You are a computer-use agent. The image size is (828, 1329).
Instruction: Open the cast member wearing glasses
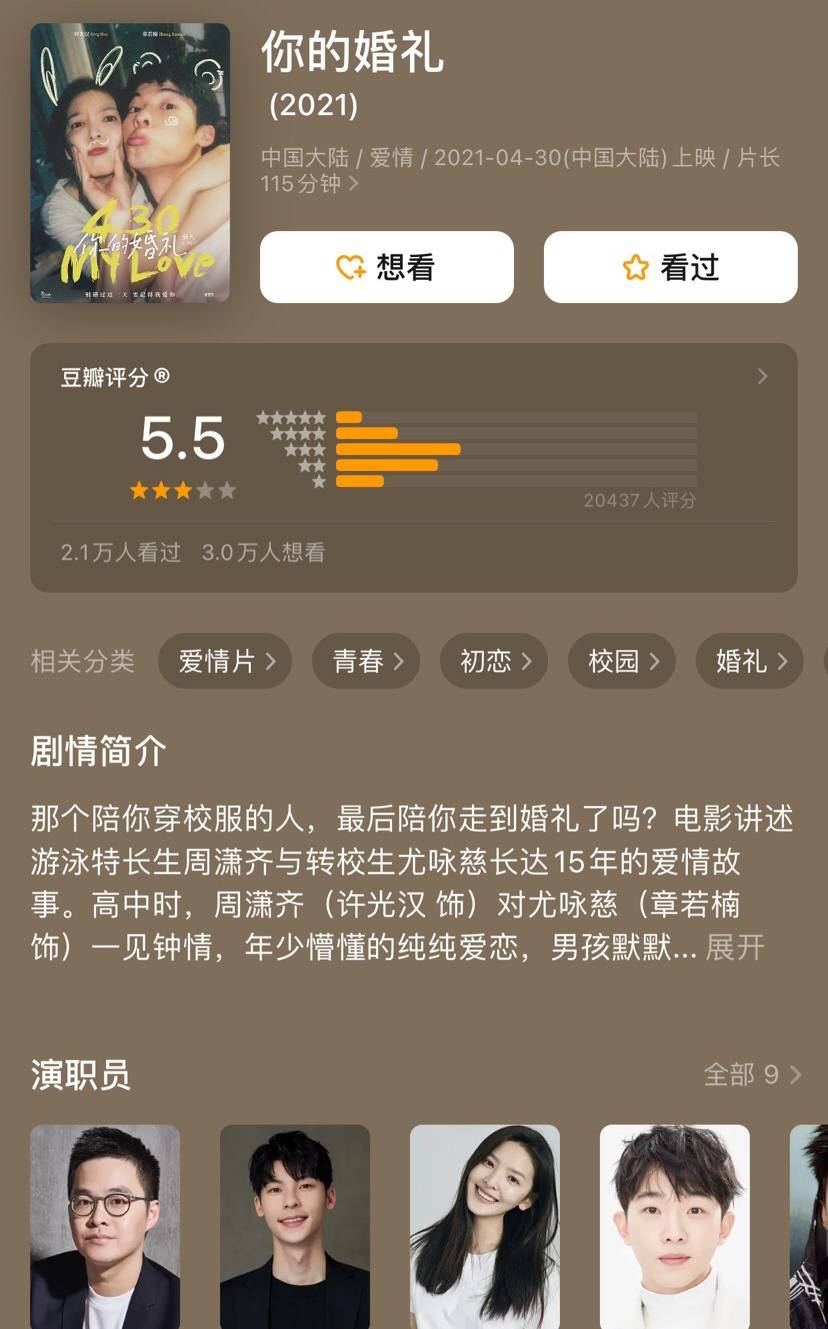click(x=105, y=1226)
